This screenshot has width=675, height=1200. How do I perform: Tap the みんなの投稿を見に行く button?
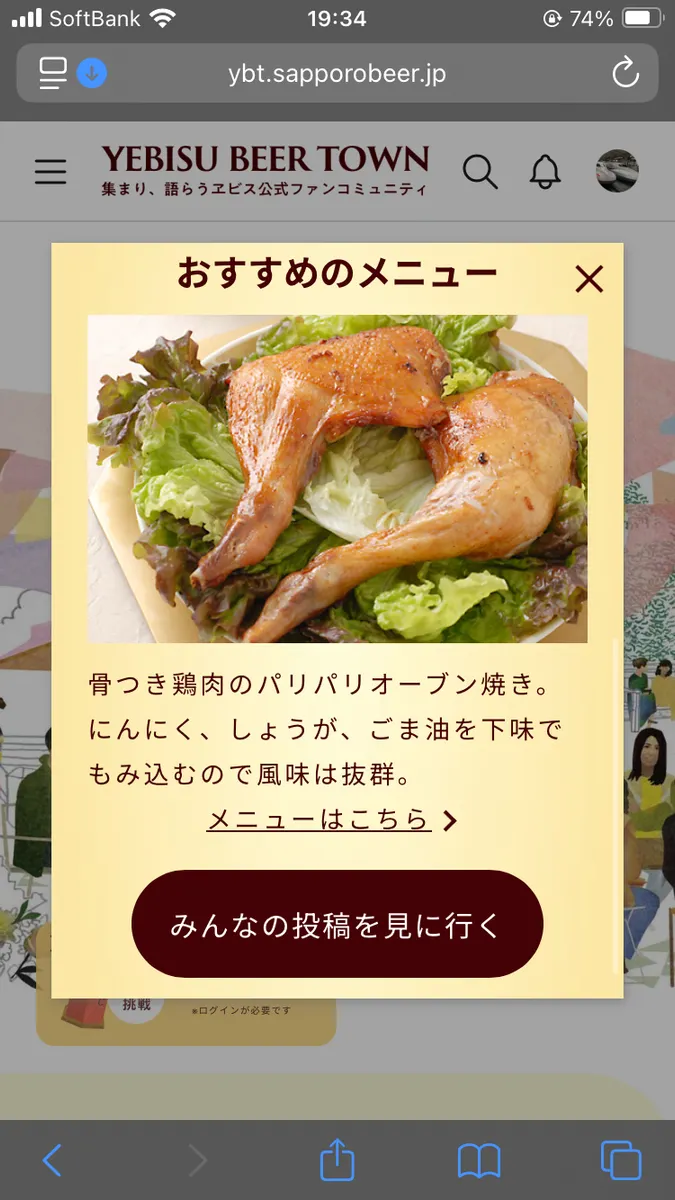(337, 924)
